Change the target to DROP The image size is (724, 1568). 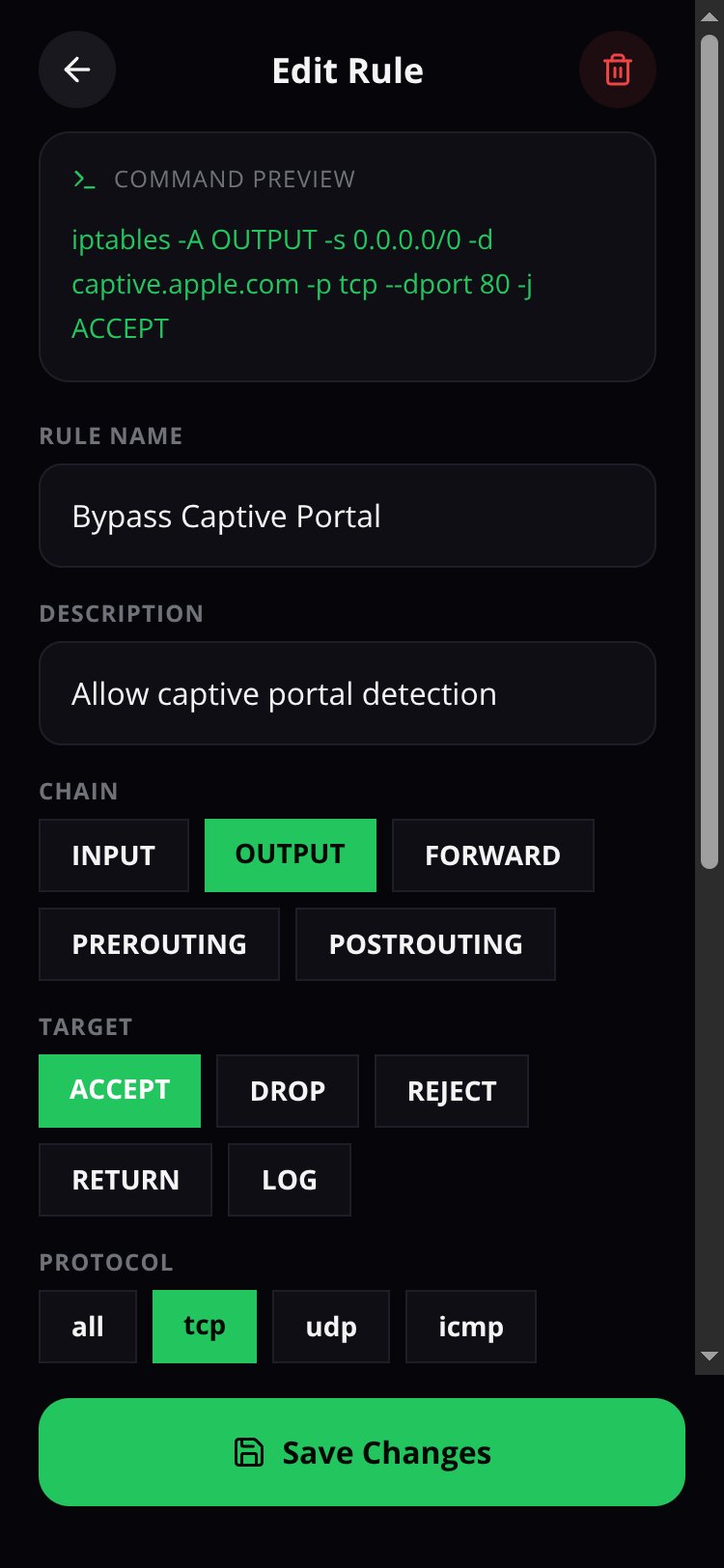pos(288,1091)
